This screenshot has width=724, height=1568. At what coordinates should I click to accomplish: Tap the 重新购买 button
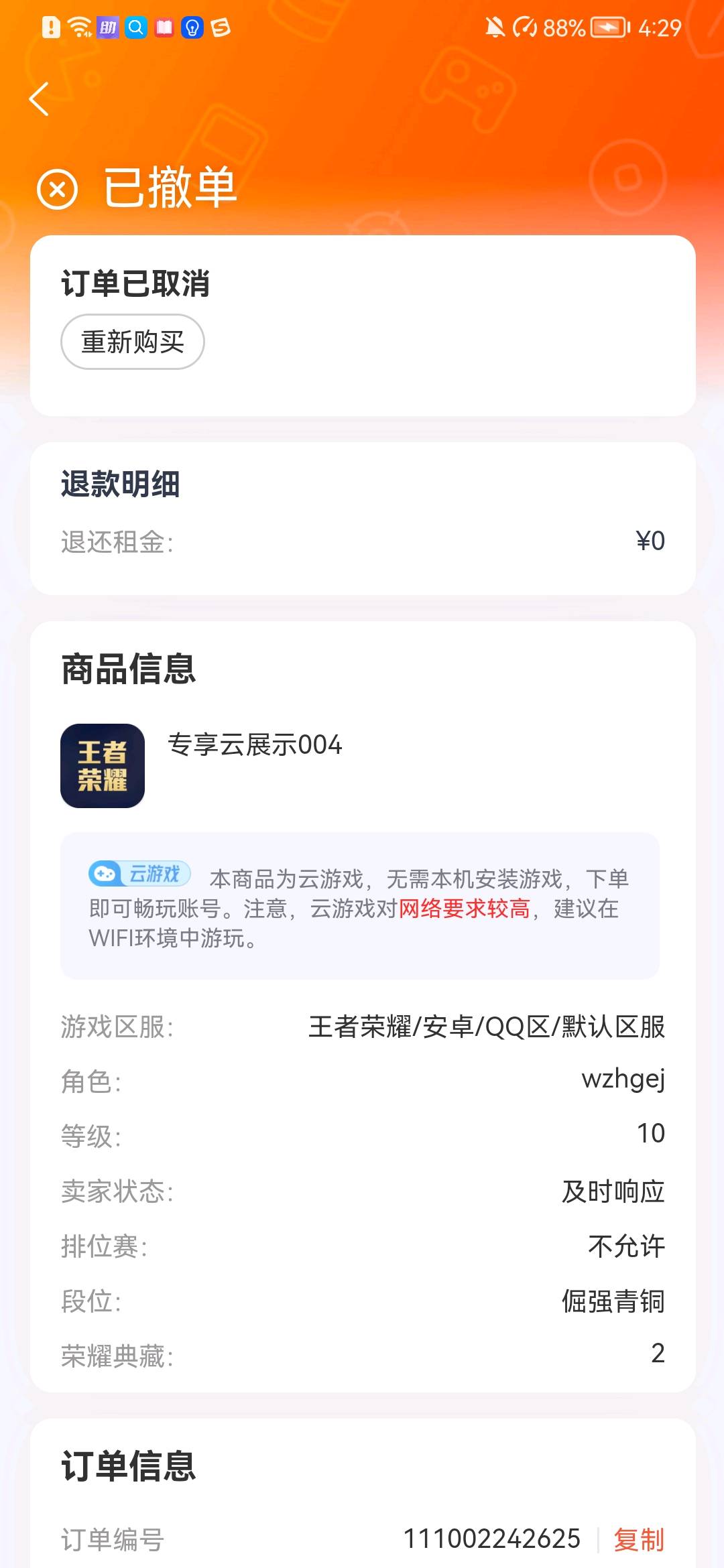point(133,342)
